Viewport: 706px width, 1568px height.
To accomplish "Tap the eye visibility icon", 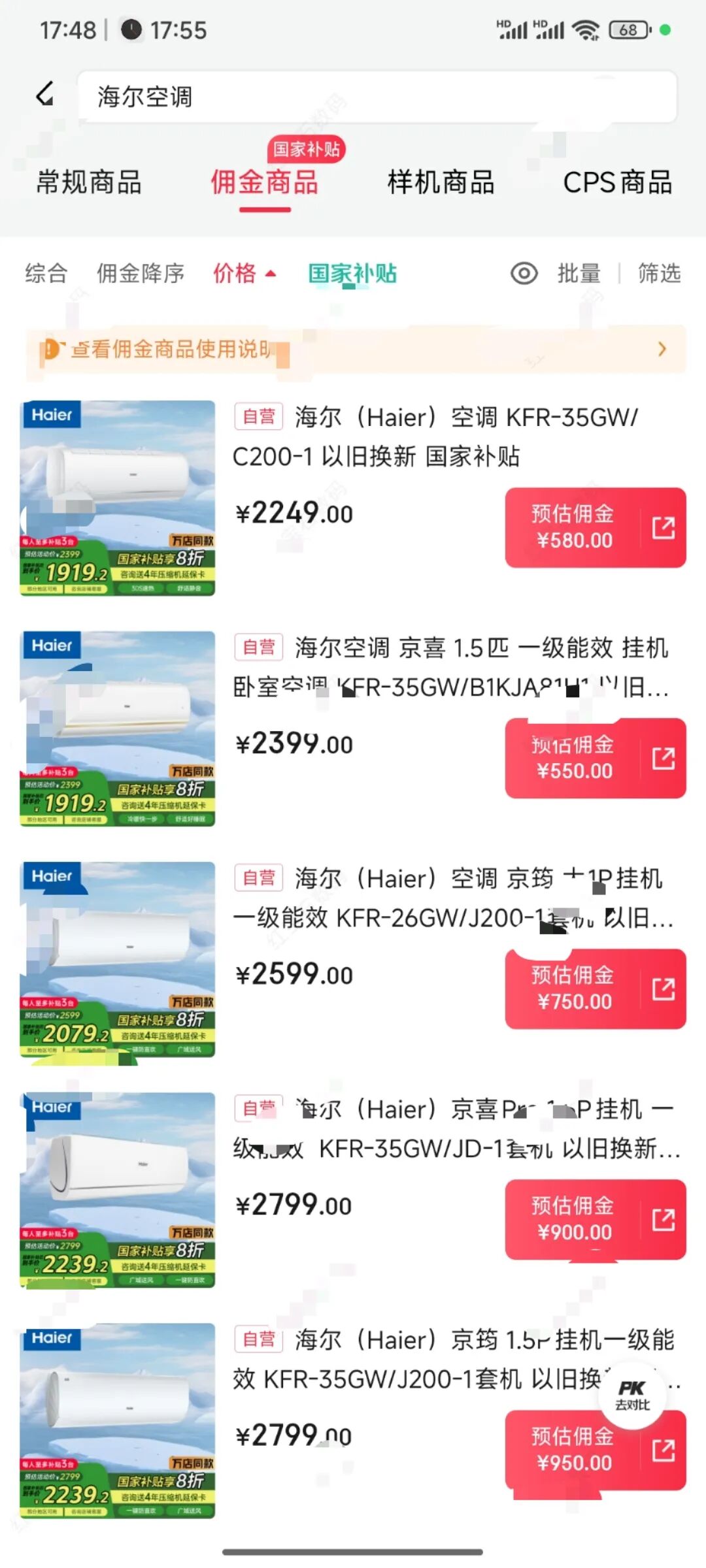I will [524, 273].
